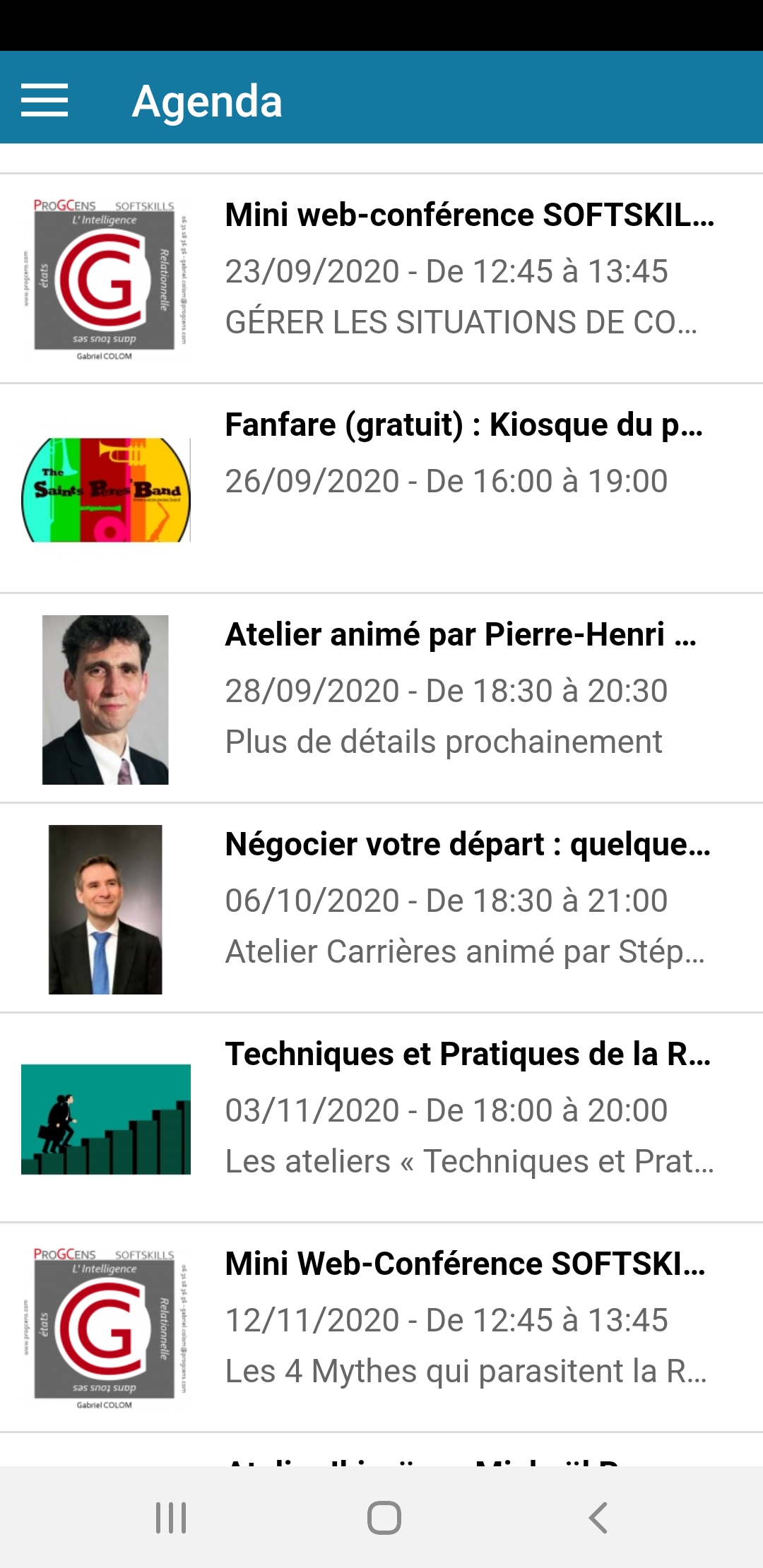Open the 12/11/2020 Mini Web-Conférence SOFTSKILLS event
Image resolution: width=763 pixels, height=1568 pixels.
click(381, 1328)
